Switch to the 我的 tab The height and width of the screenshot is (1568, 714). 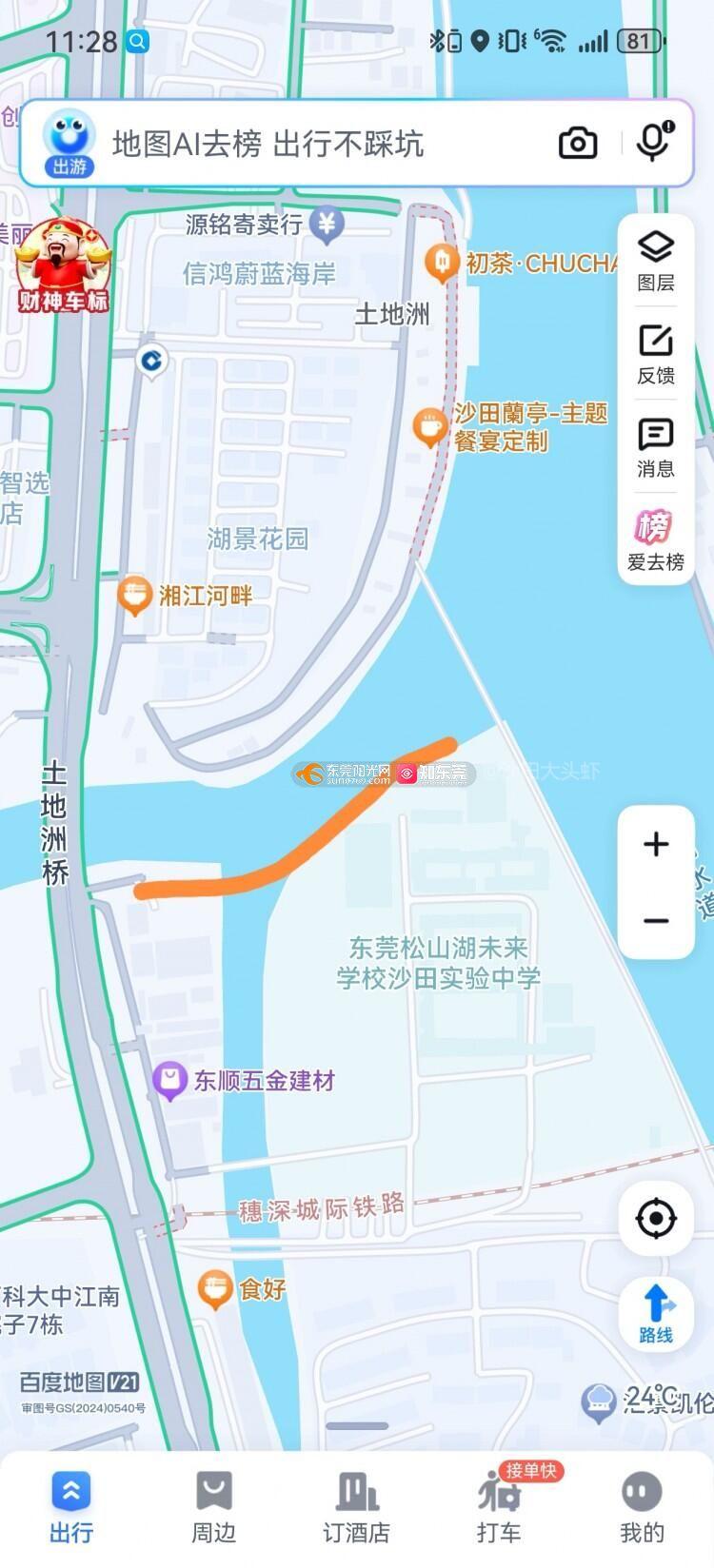coord(642,1506)
